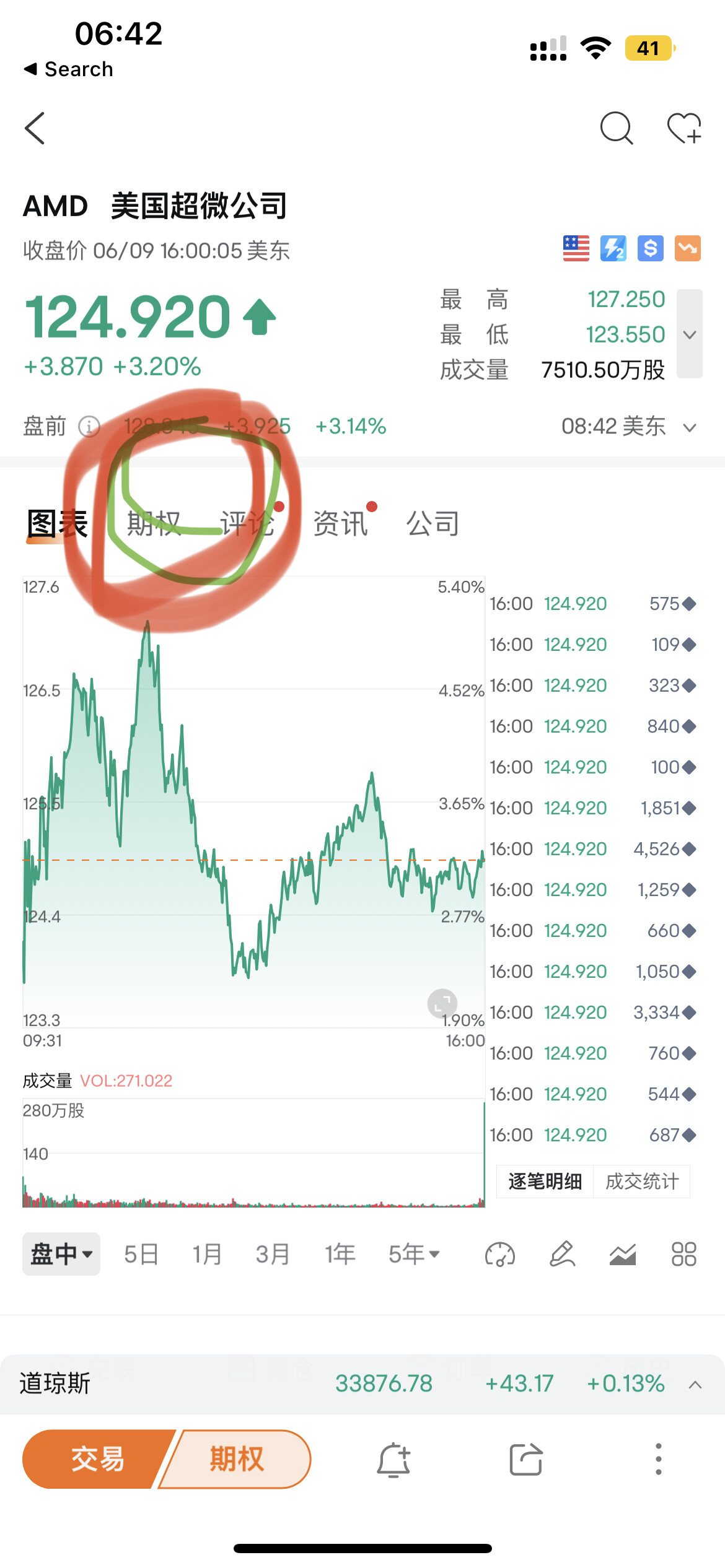Open the search magnifier icon
This screenshot has height=1568, width=725.
point(617,128)
